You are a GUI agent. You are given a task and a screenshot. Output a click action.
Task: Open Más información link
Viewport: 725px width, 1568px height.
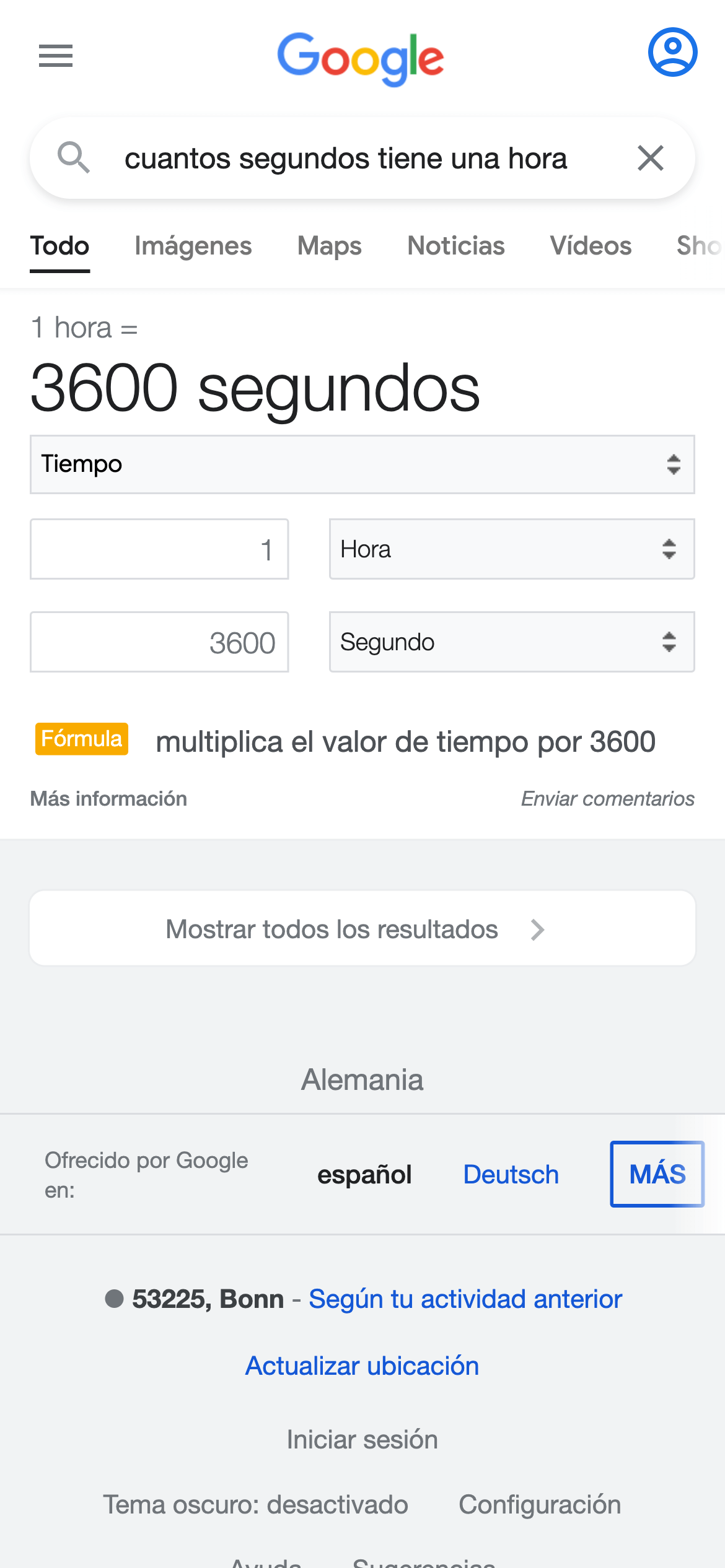click(x=108, y=799)
